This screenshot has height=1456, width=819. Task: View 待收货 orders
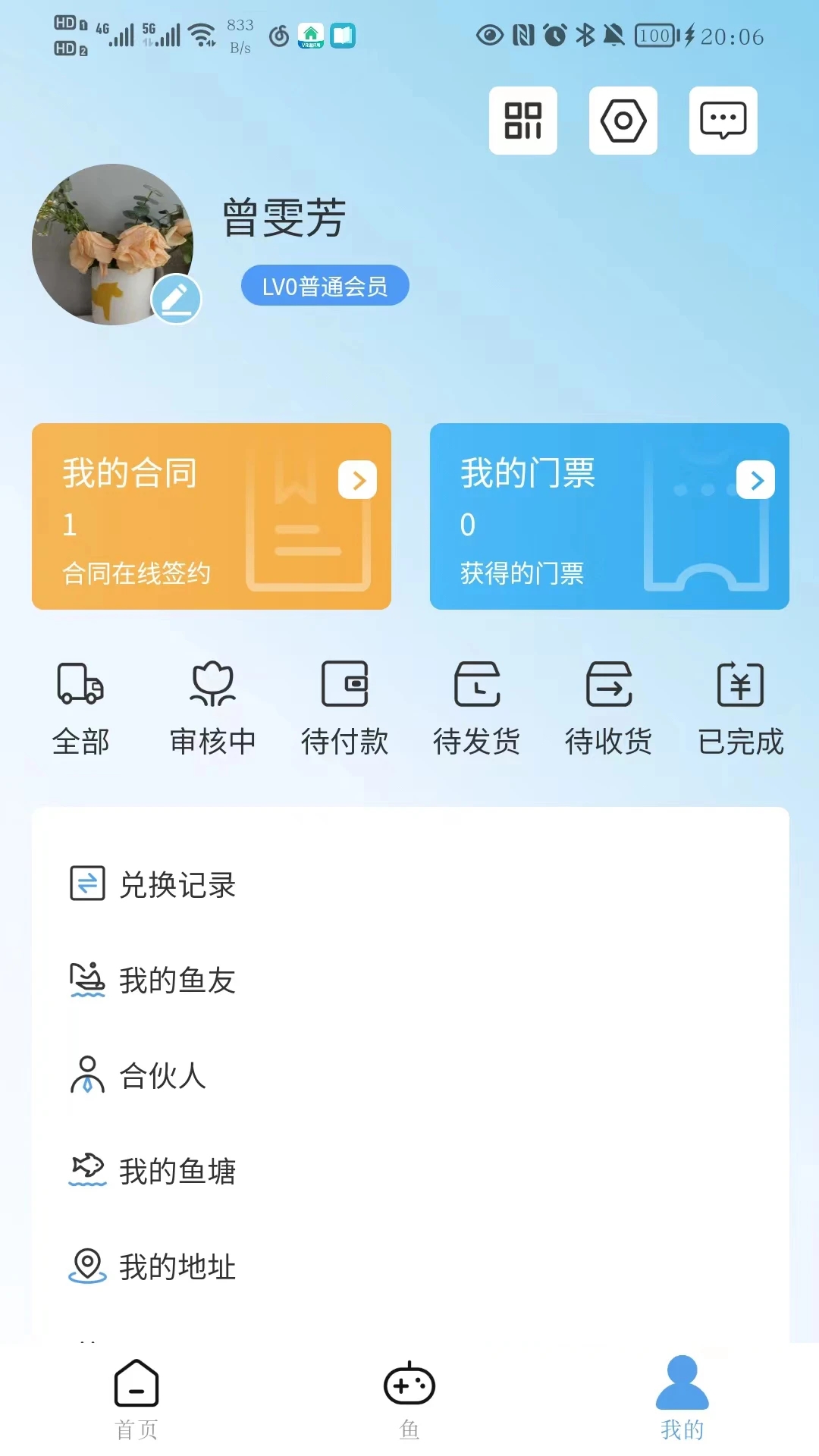tap(608, 708)
